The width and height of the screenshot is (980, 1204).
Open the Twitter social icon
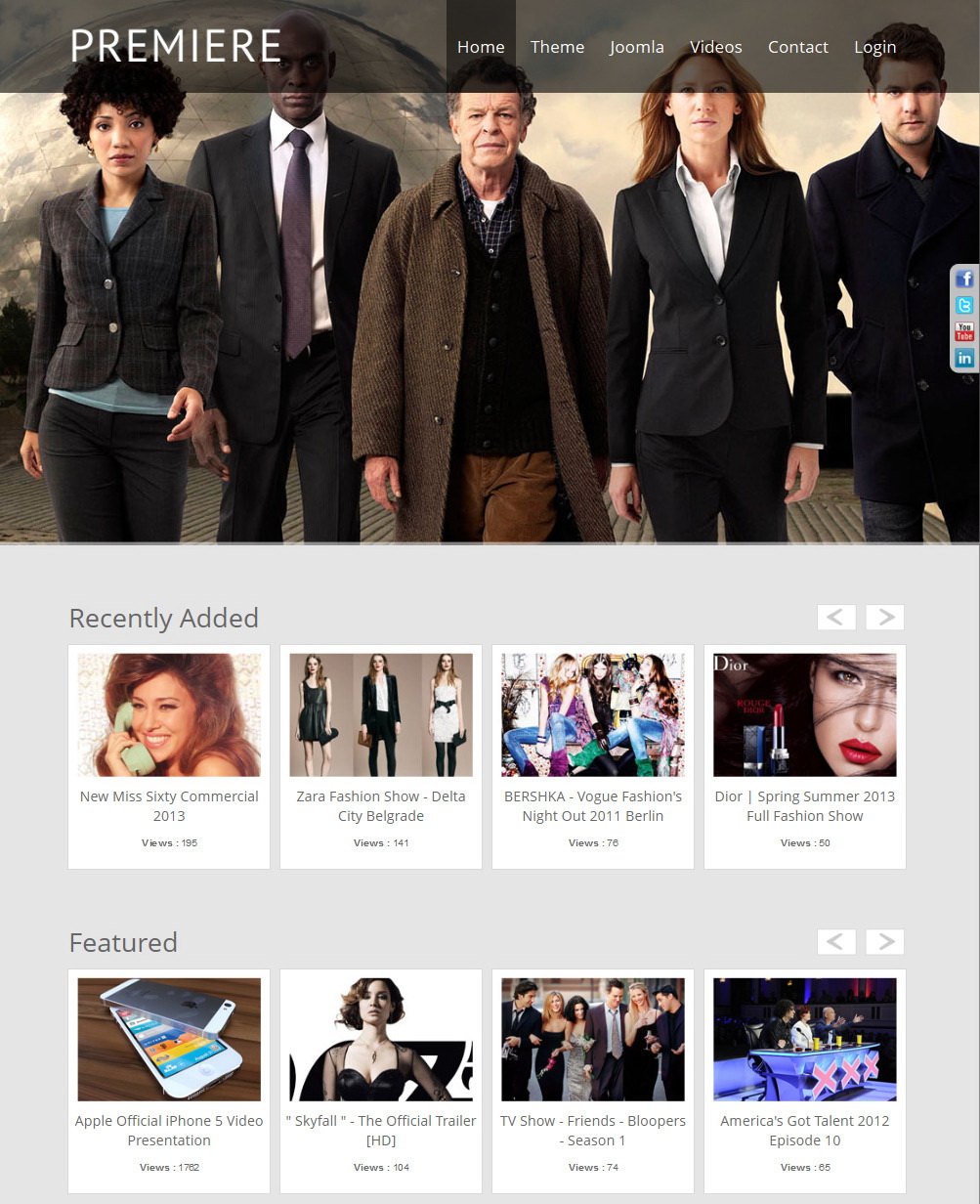point(964,306)
